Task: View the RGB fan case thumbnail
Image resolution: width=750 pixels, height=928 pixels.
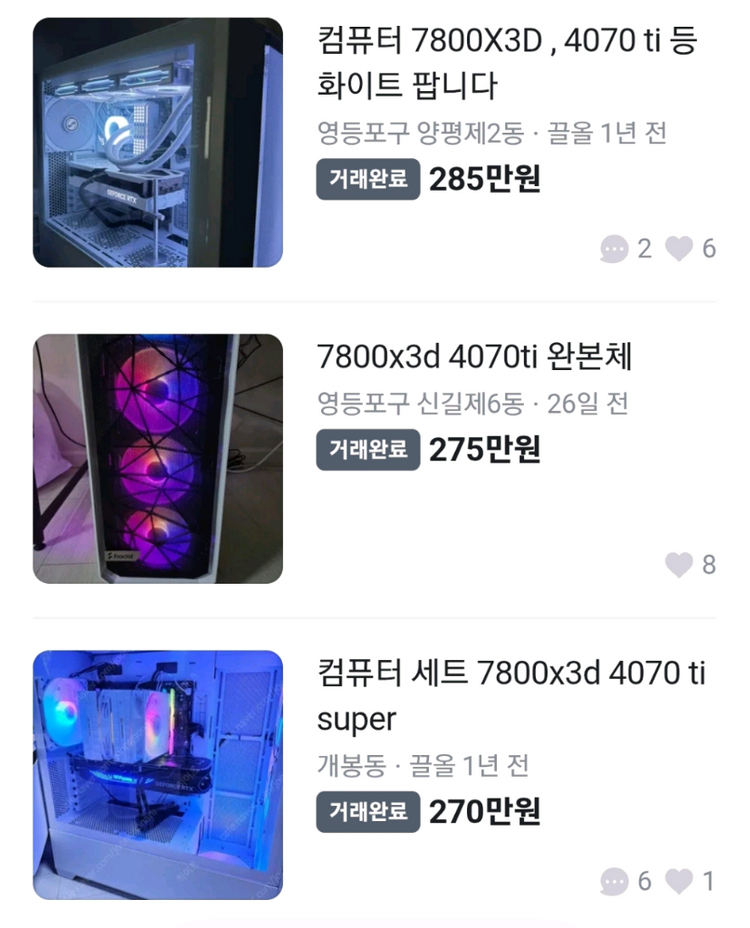Action: pyautogui.click(x=160, y=457)
